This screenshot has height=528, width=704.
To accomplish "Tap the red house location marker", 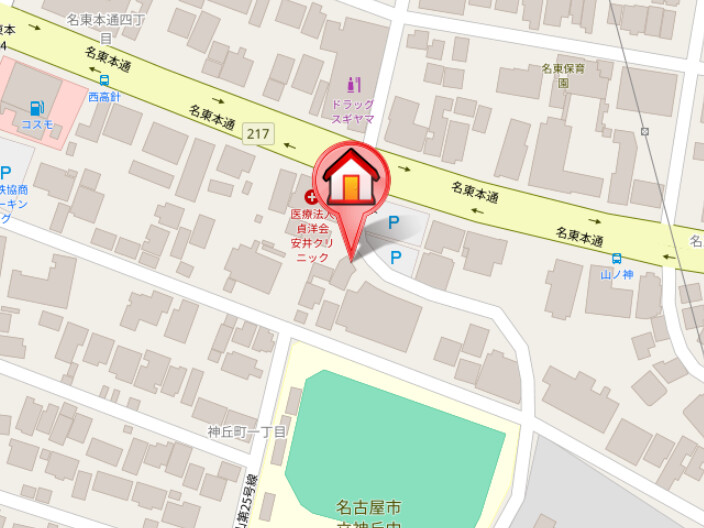I will coord(351,180).
